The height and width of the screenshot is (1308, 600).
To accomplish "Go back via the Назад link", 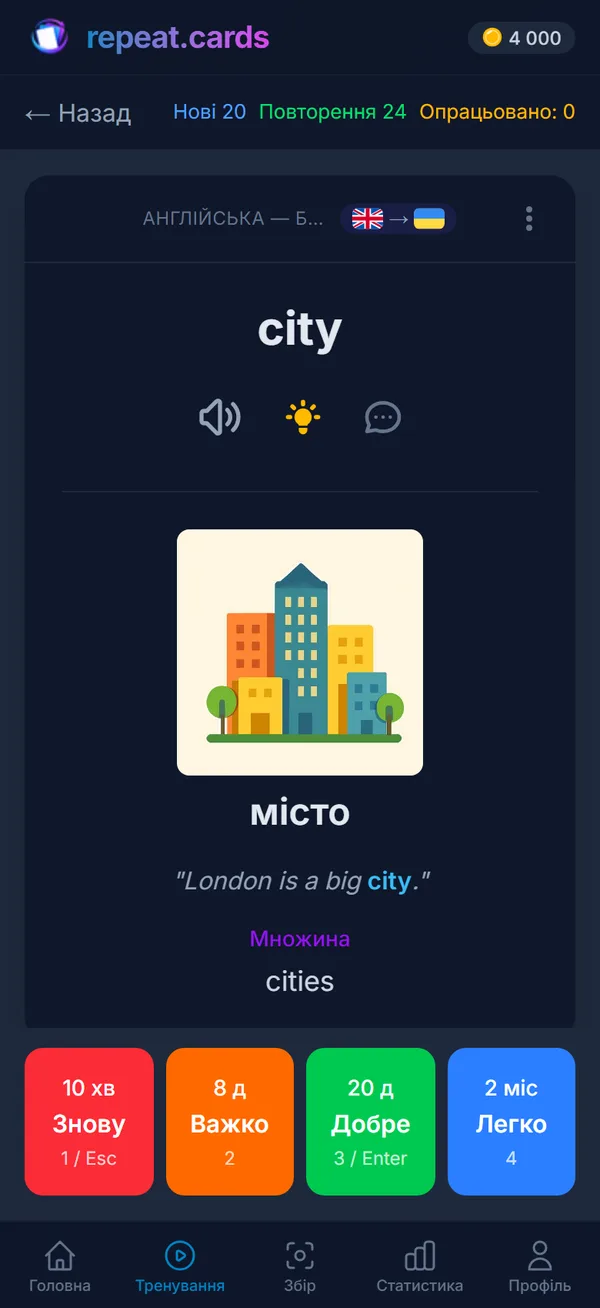I will [78, 113].
